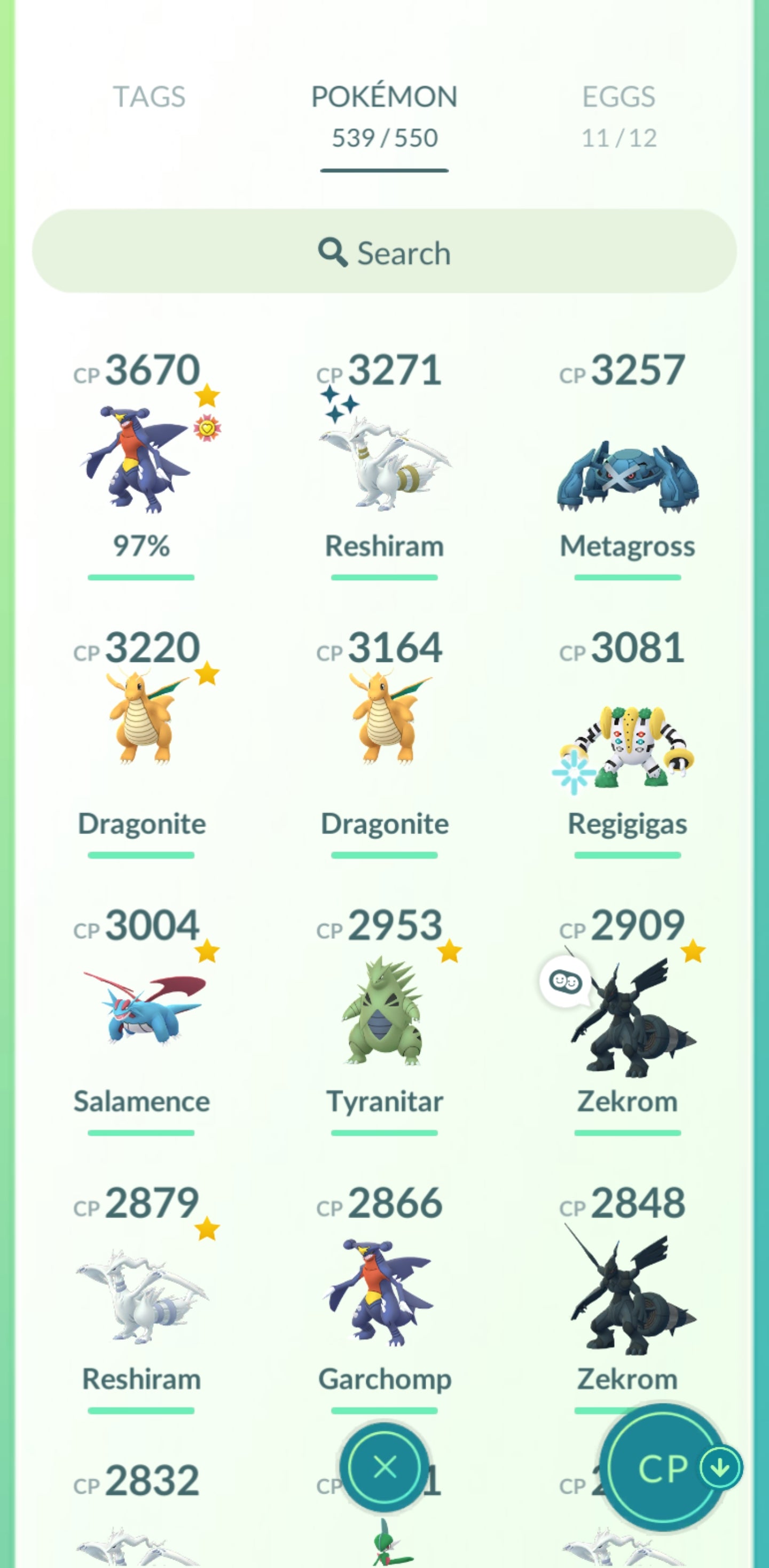Switch to the Tags tab

click(149, 96)
